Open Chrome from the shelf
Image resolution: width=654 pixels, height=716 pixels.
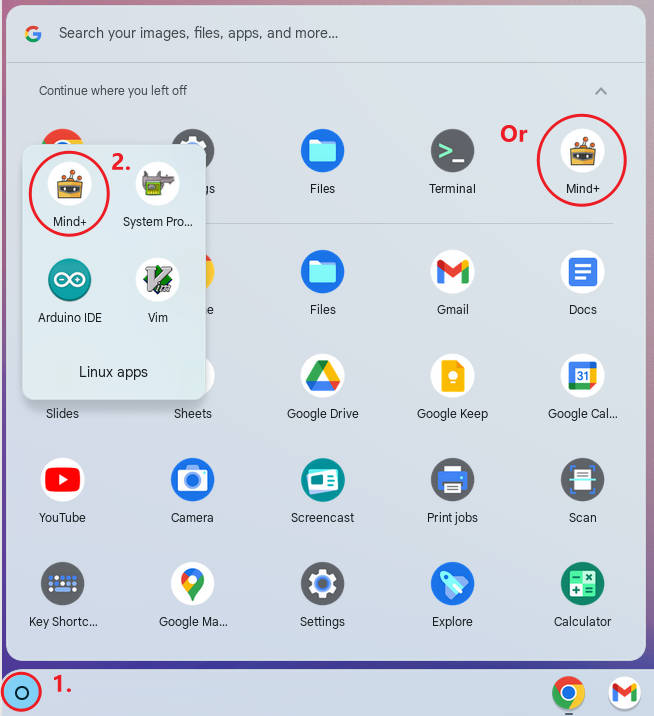[x=568, y=692]
